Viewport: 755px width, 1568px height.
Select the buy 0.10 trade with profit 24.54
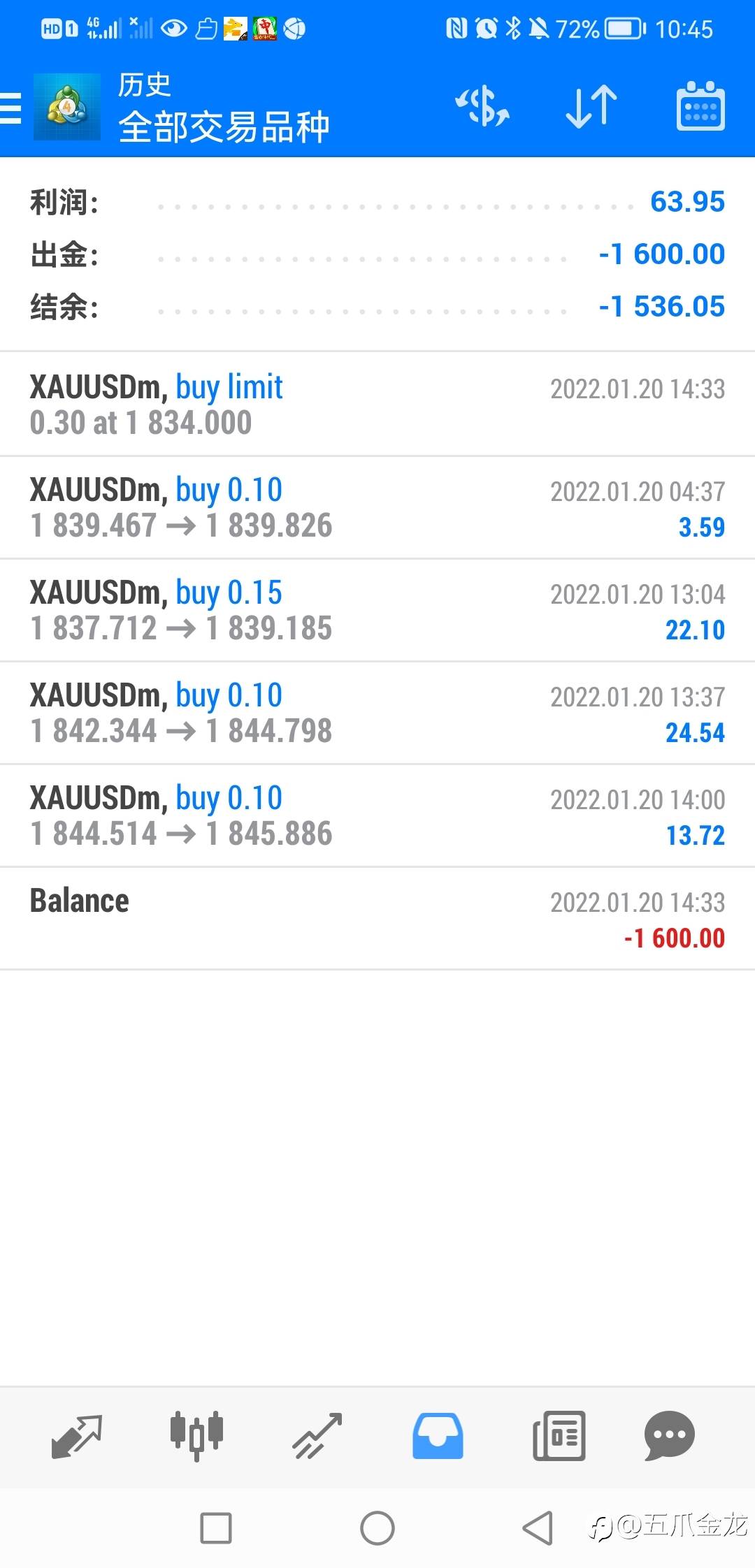point(377,713)
